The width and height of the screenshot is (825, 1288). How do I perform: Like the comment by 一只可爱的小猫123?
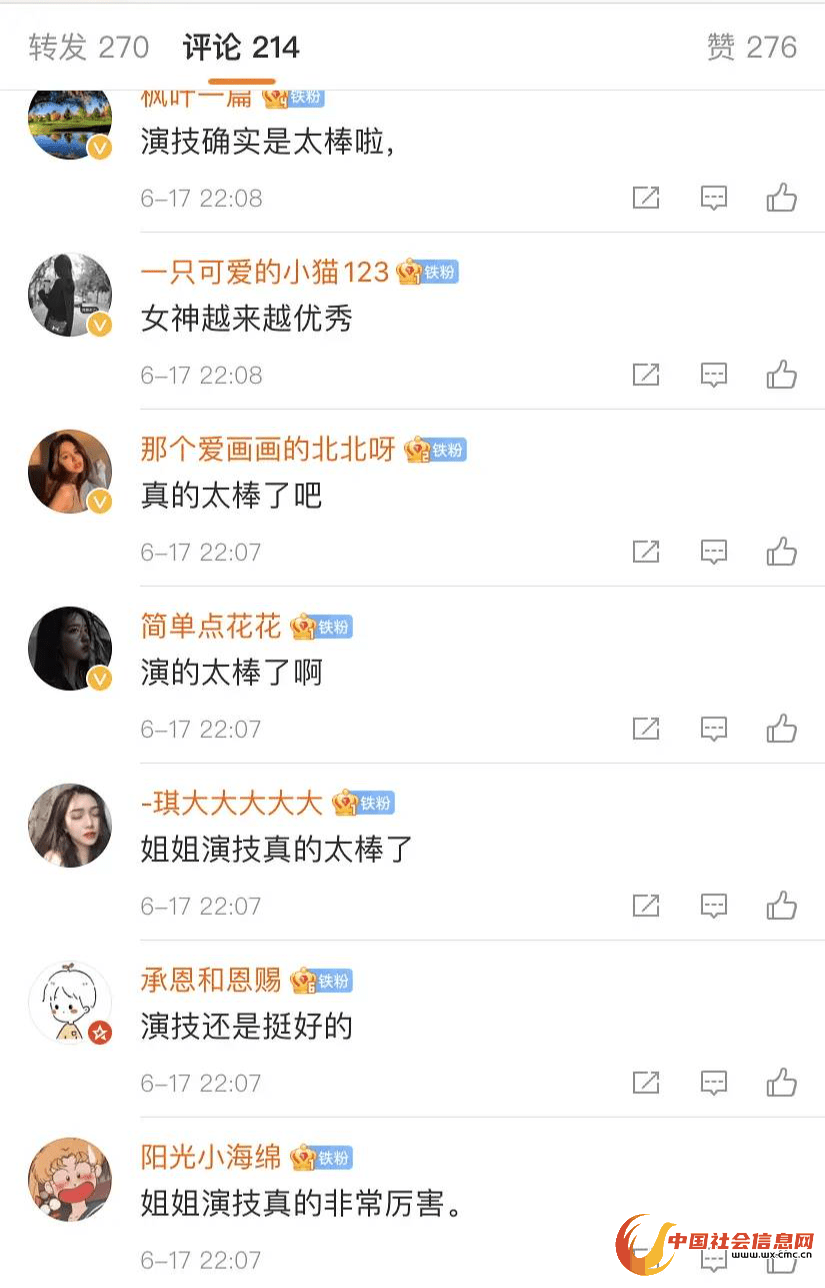point(781,375)
